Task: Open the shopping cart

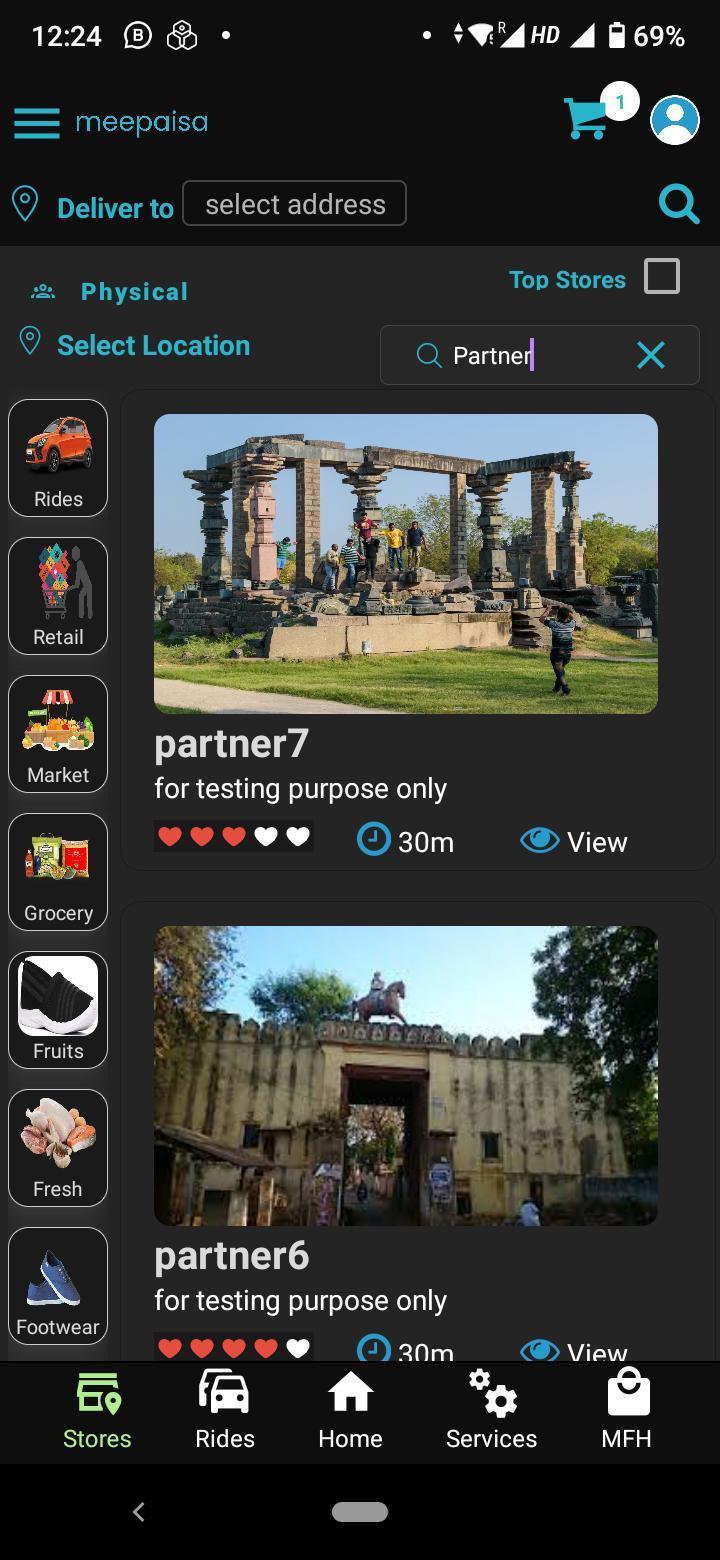Action: point(588,118)
